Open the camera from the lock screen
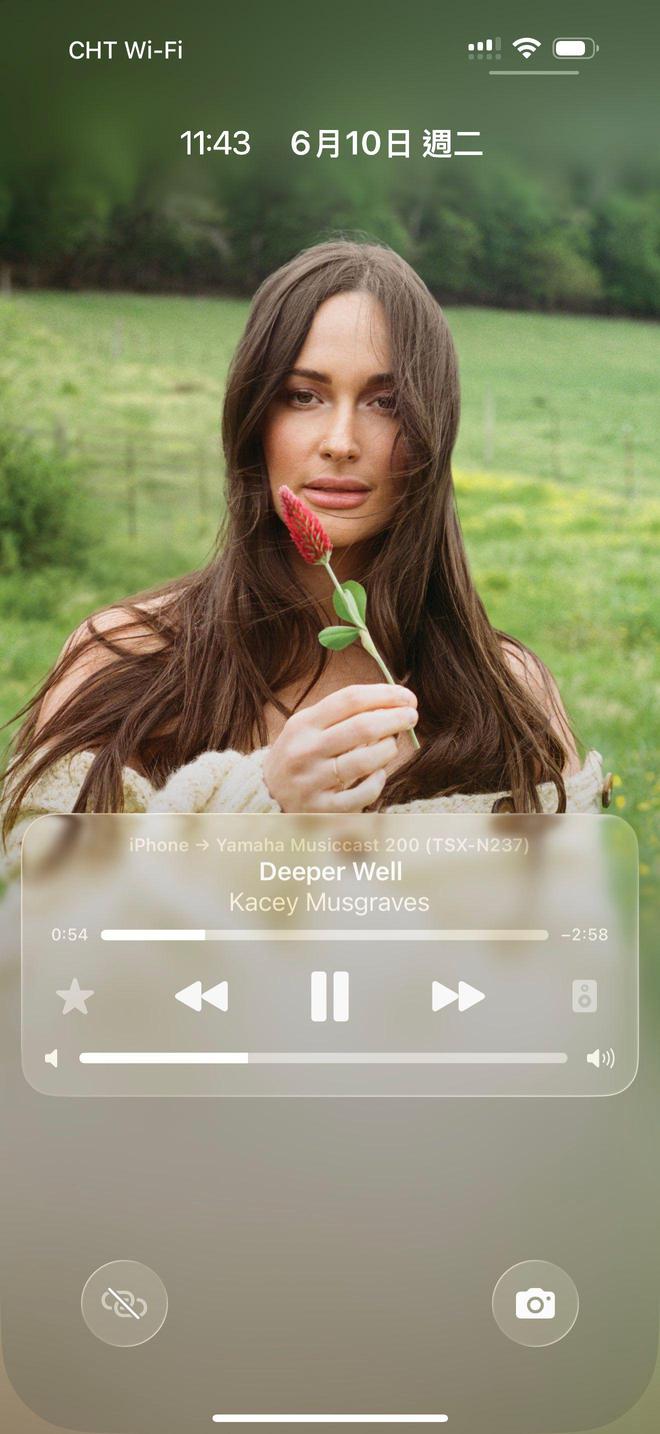Image resolution: width=660 pixels, height=1434 pixels. coord(535,1303)
